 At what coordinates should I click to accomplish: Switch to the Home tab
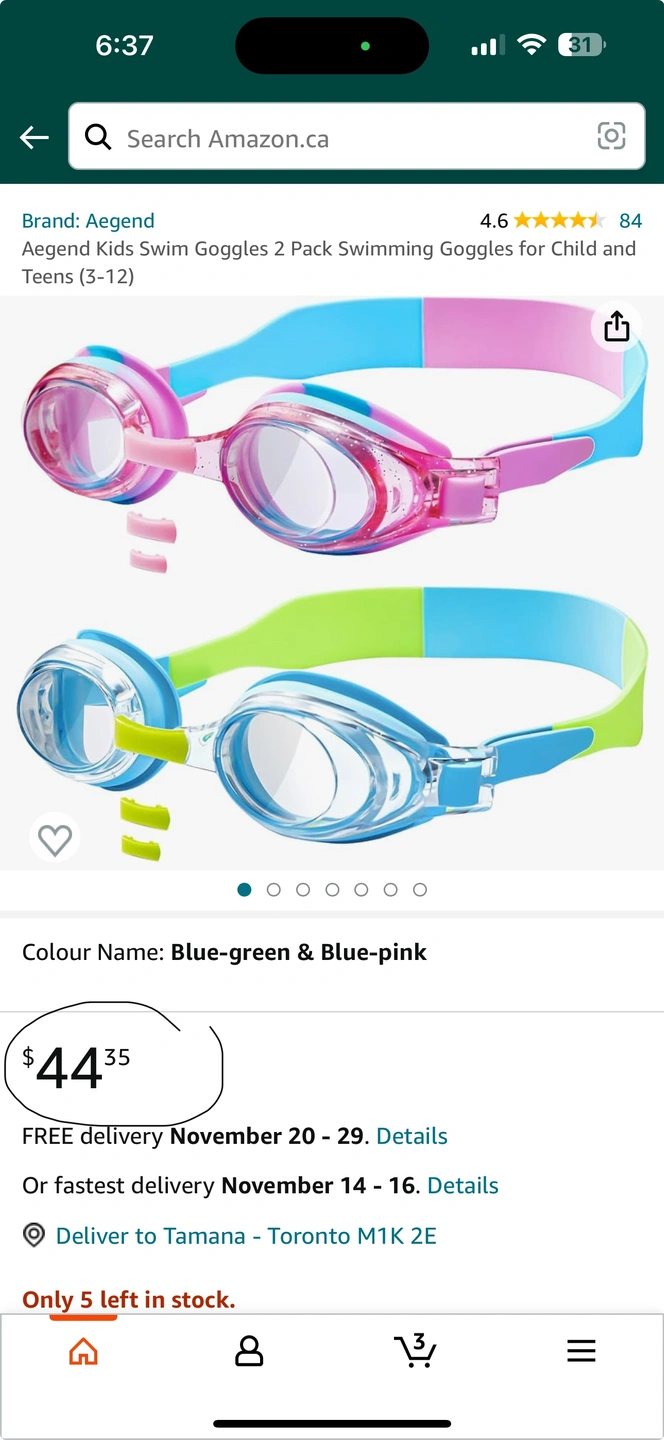(83, 1352)
